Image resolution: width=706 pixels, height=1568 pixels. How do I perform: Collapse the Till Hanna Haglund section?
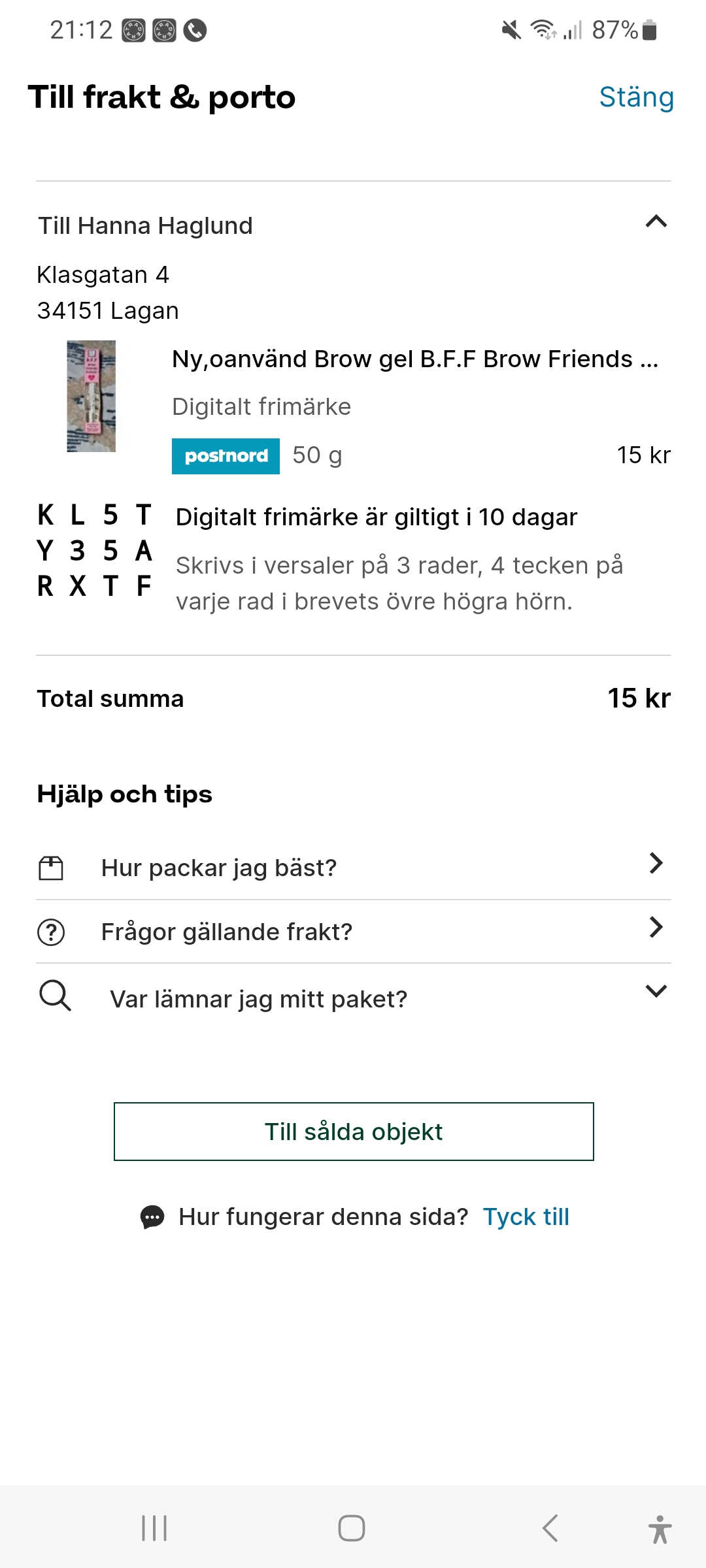pyautogui.click(x=656, y=222)
